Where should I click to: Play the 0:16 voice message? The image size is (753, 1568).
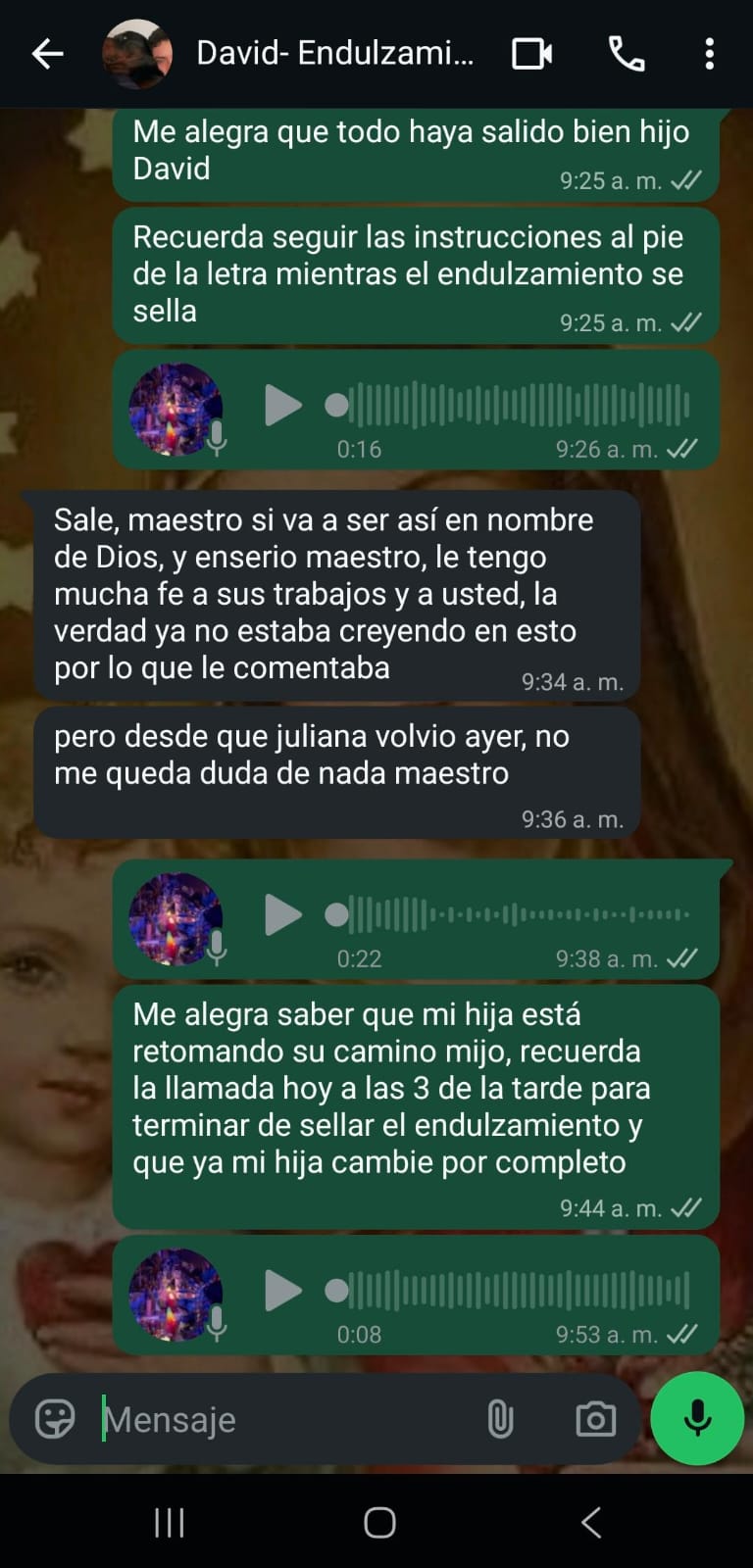coord(282,405)
